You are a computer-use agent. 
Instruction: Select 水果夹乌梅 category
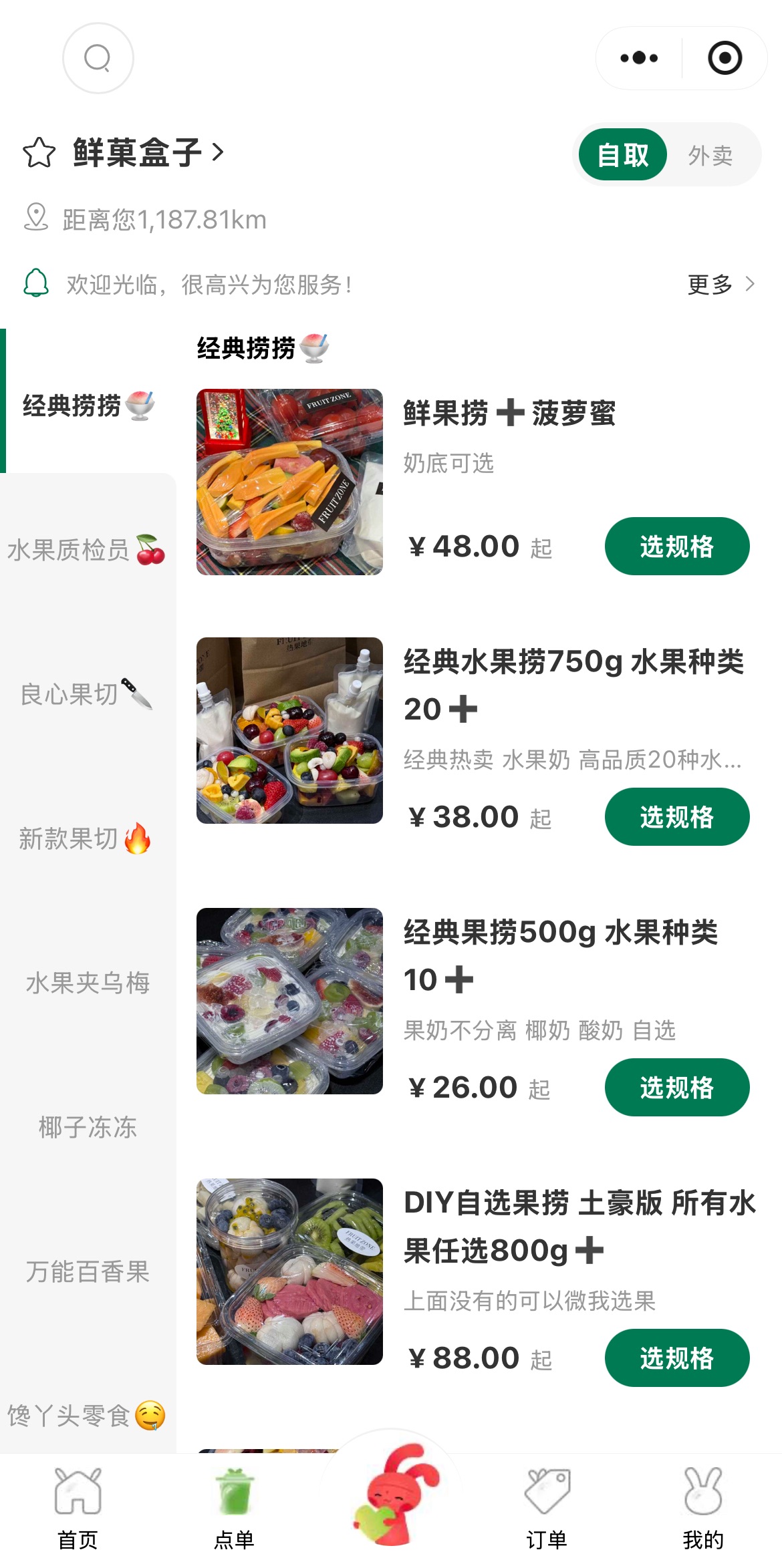pos(88,983)
